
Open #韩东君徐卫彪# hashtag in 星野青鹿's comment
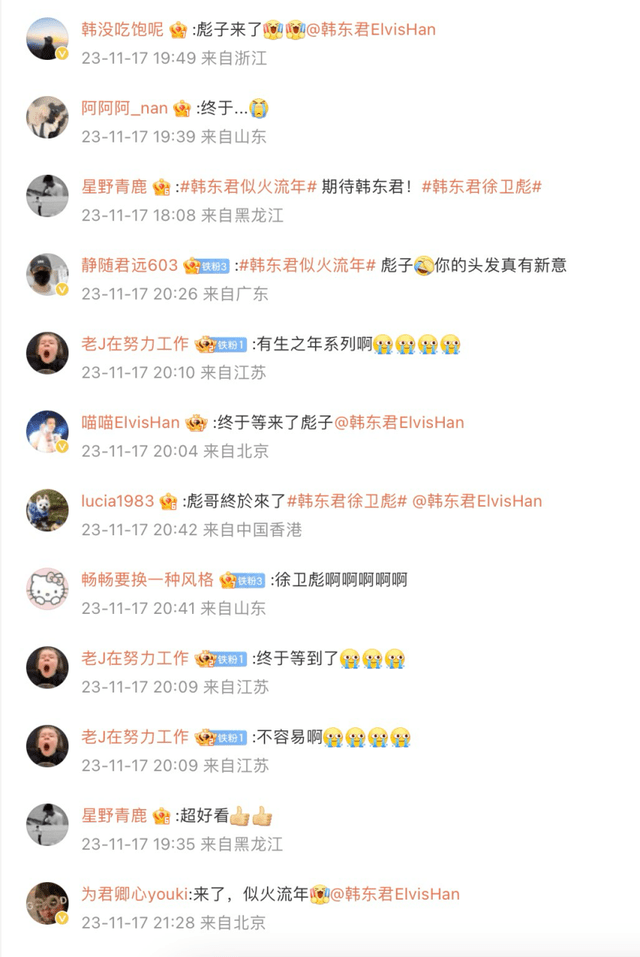click(x=482, y=186)
